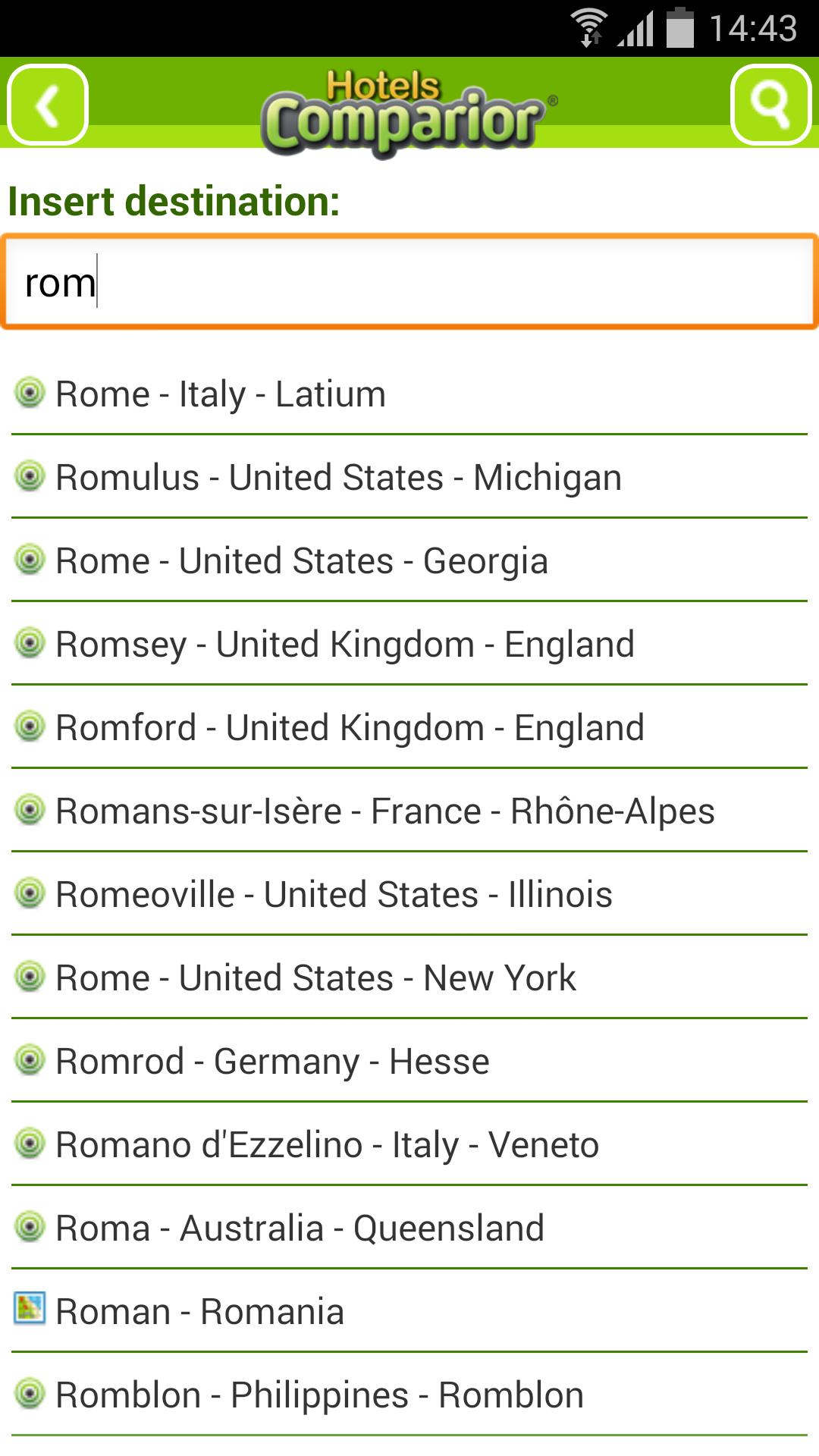The image size is (819, 1456).
Task: Choose Rome - United States - Georgia
Action: coord(301,560)
